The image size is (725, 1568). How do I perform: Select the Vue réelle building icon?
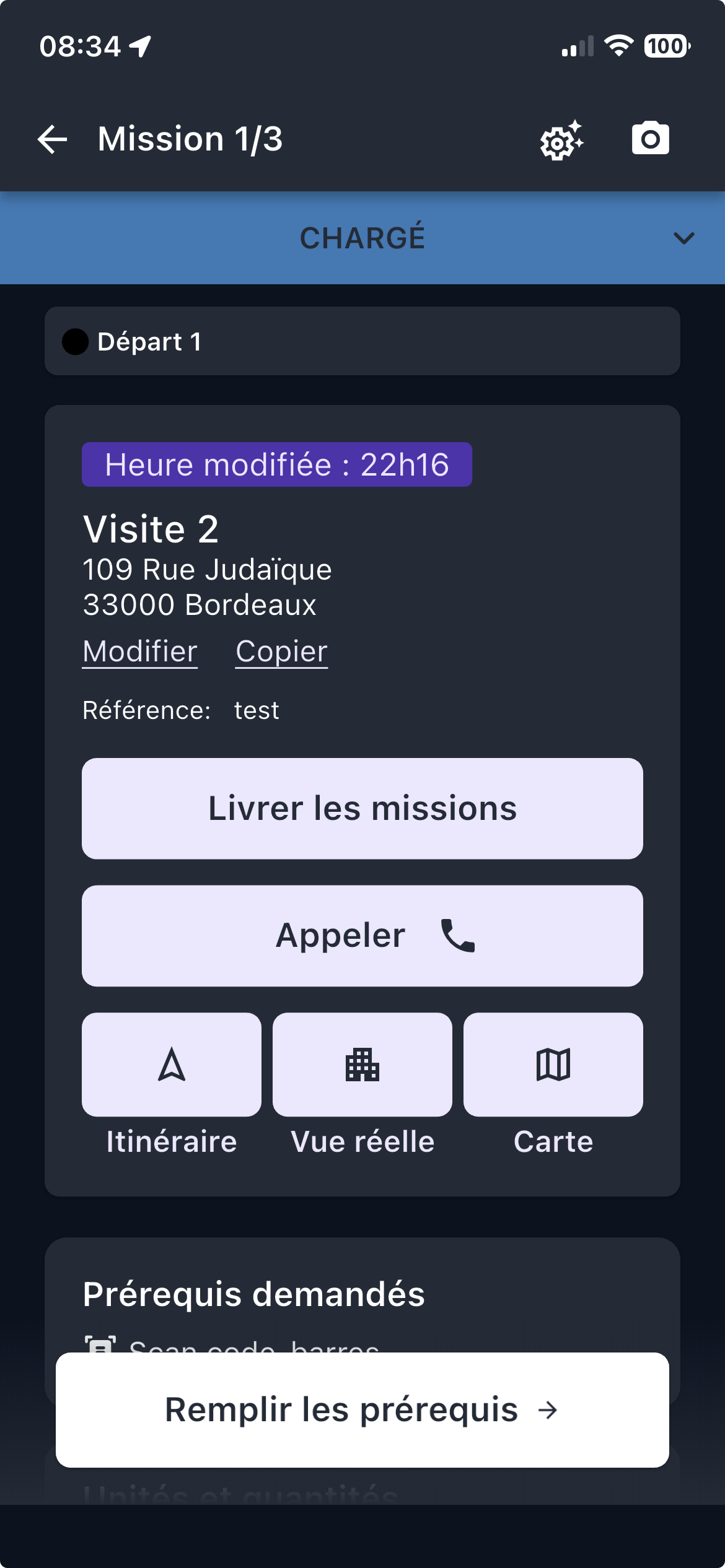click(361, 1063)
